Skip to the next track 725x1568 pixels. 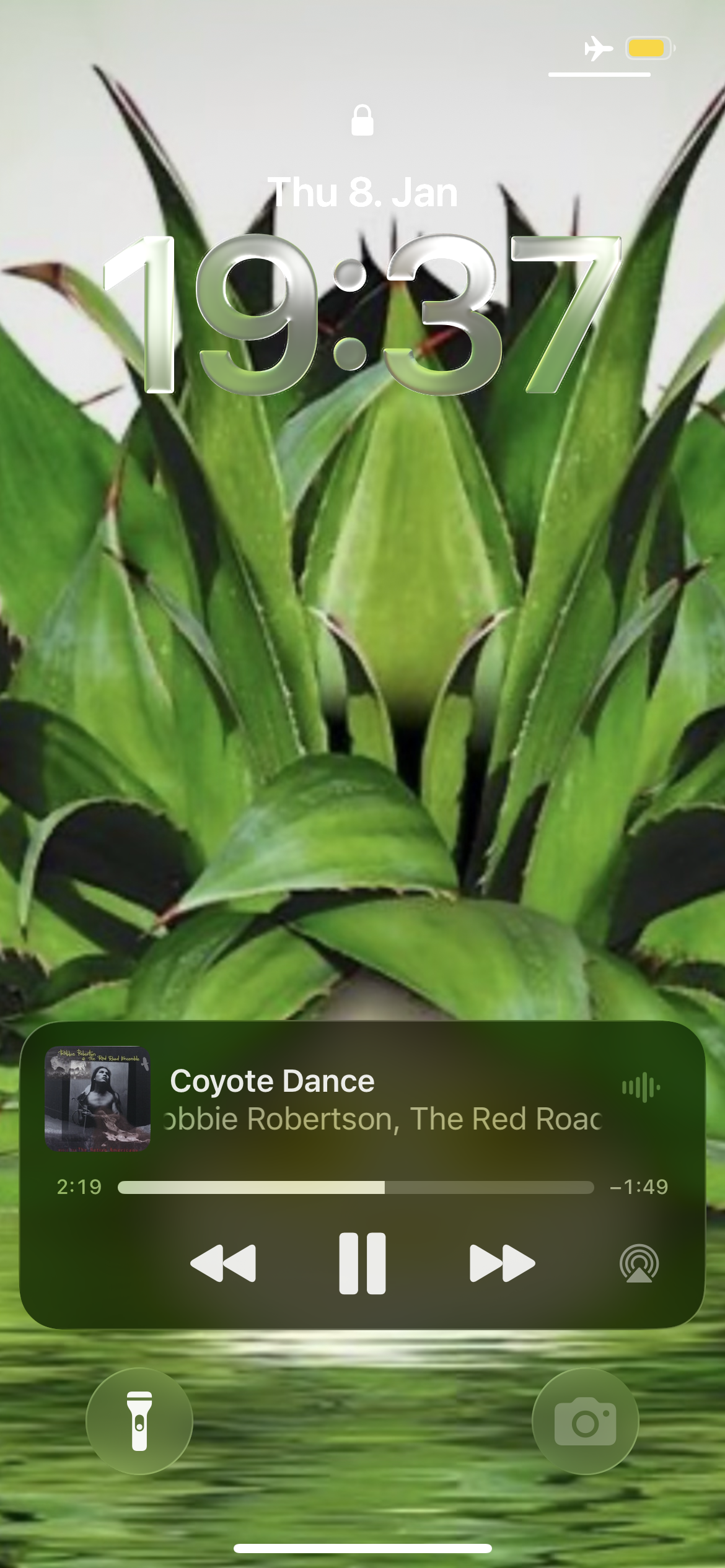(x=502, y=1263)
